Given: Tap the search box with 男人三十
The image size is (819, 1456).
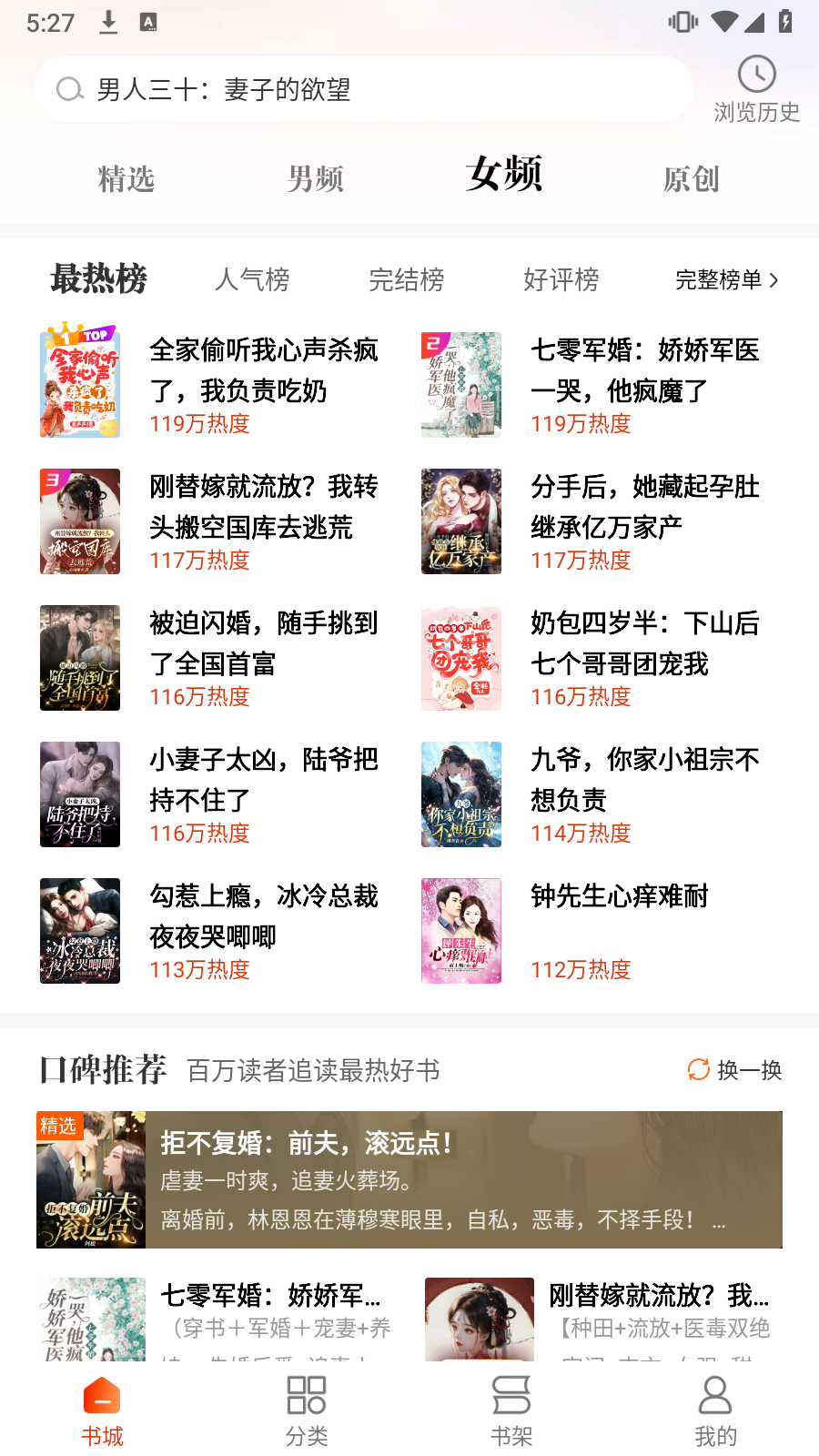Looking at the screenshot, I should (x=364, y=89).
